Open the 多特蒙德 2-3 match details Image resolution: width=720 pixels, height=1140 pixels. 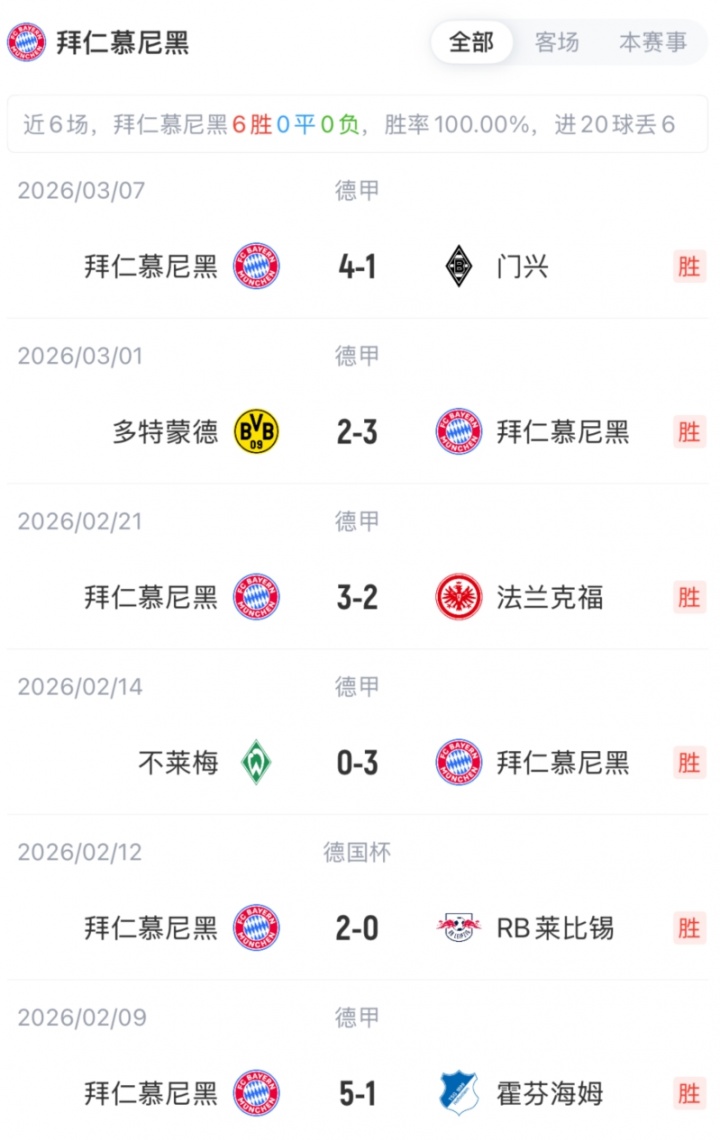pos(357,432)
